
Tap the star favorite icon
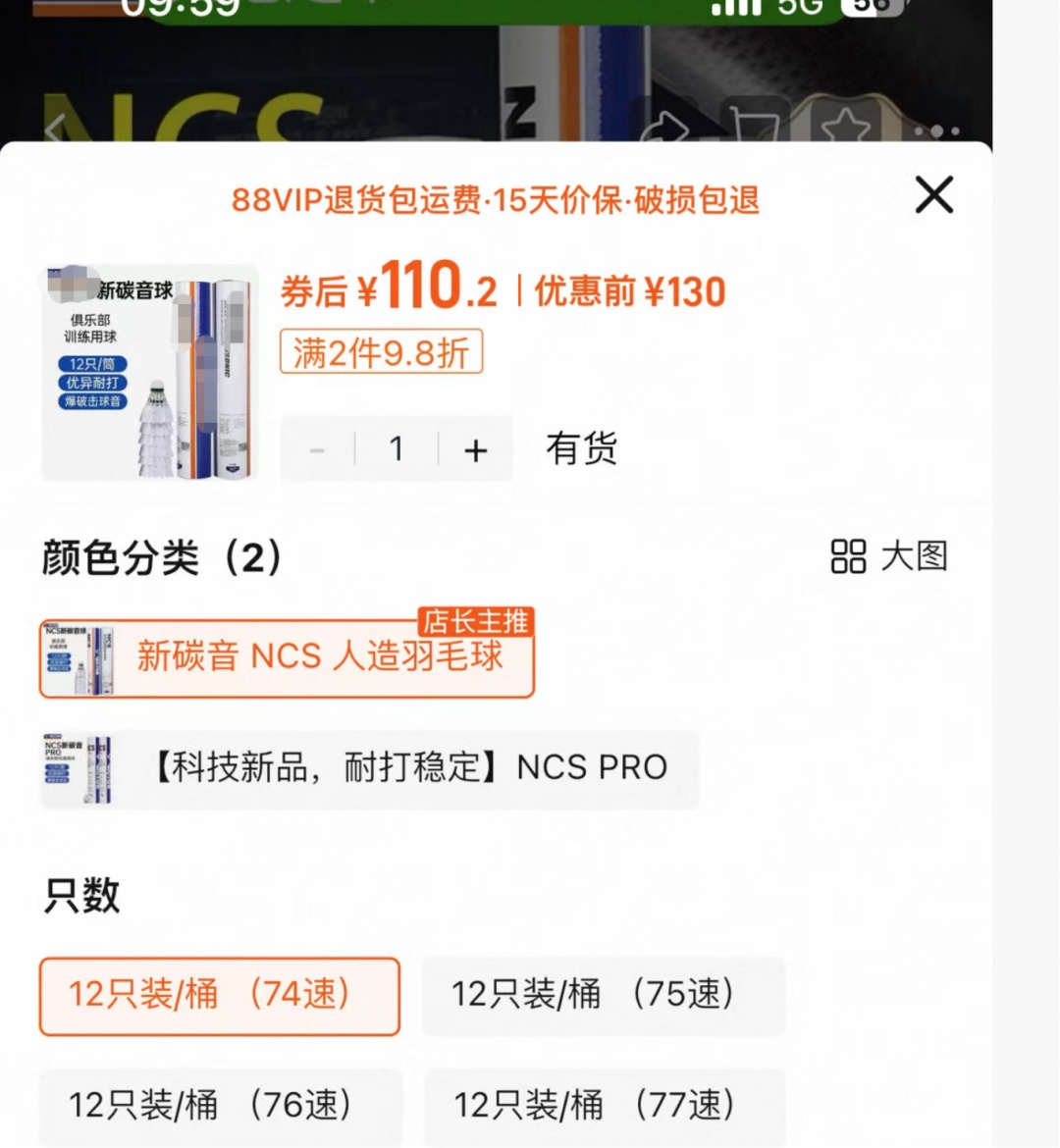846,123
